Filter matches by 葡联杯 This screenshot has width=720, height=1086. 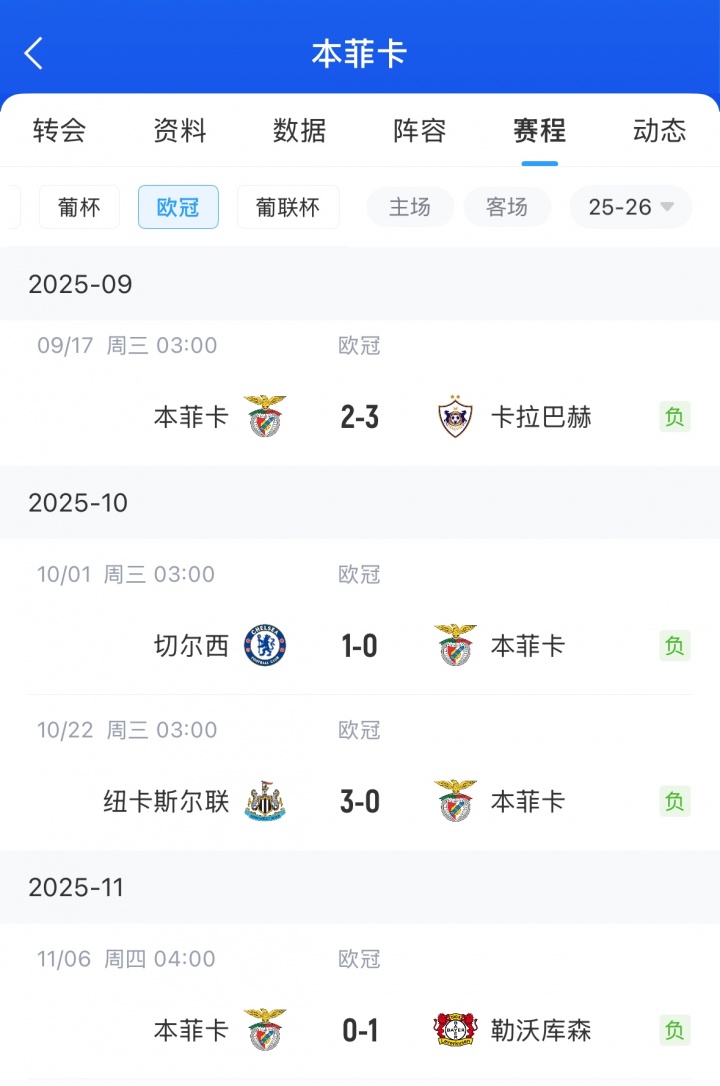[288, 207]
